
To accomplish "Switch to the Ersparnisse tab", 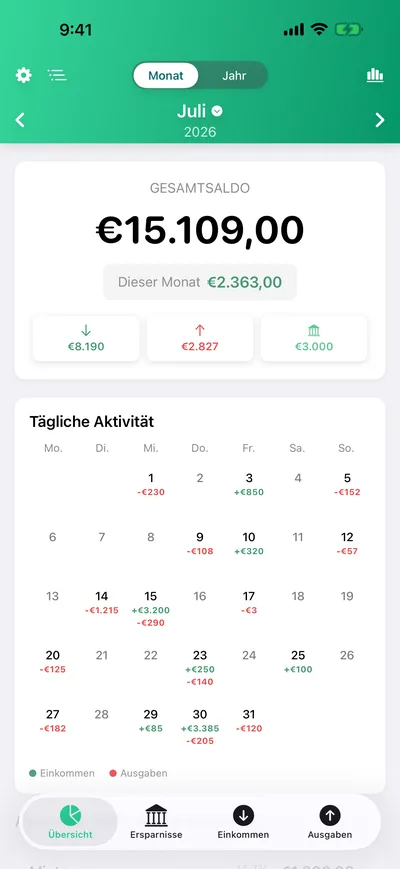I will 156,822.
